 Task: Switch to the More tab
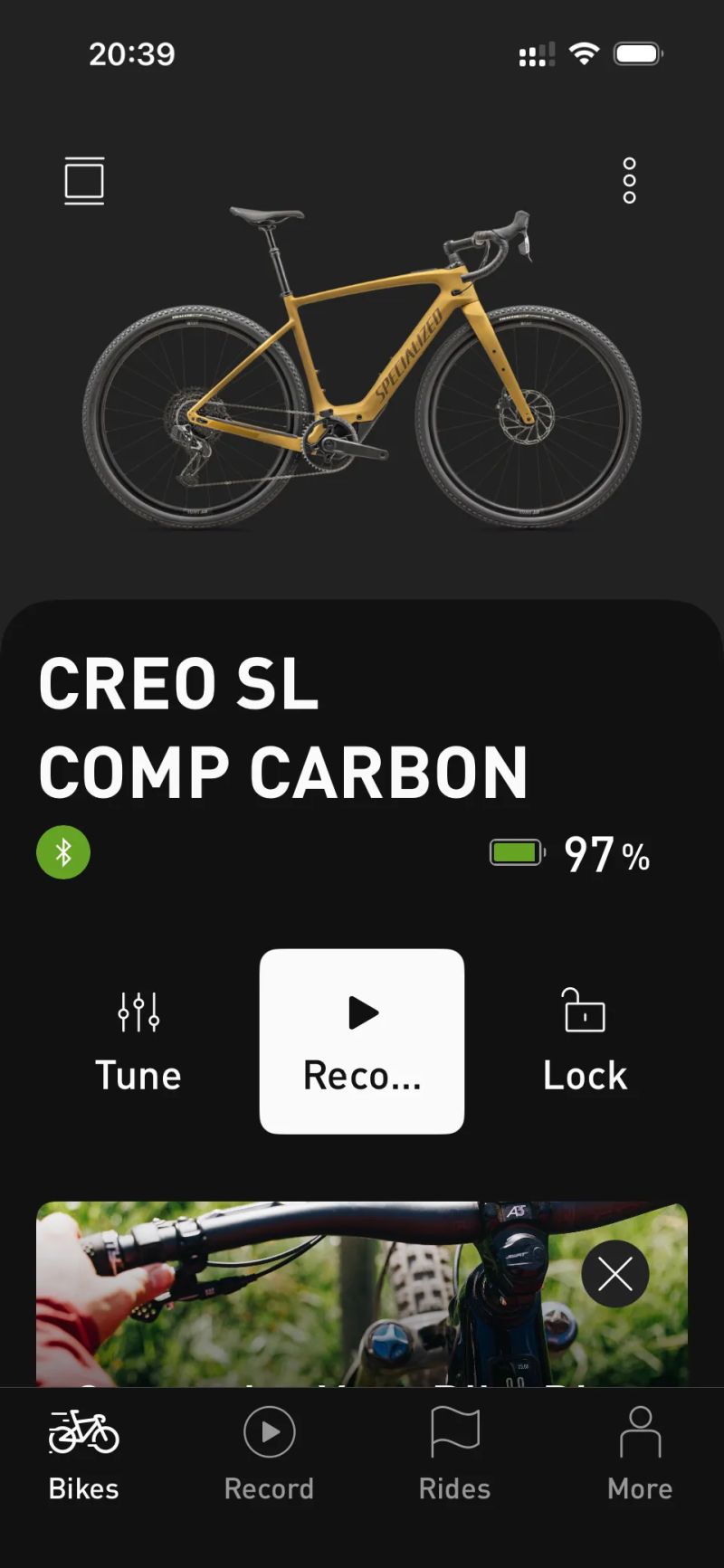[640, 1455]
